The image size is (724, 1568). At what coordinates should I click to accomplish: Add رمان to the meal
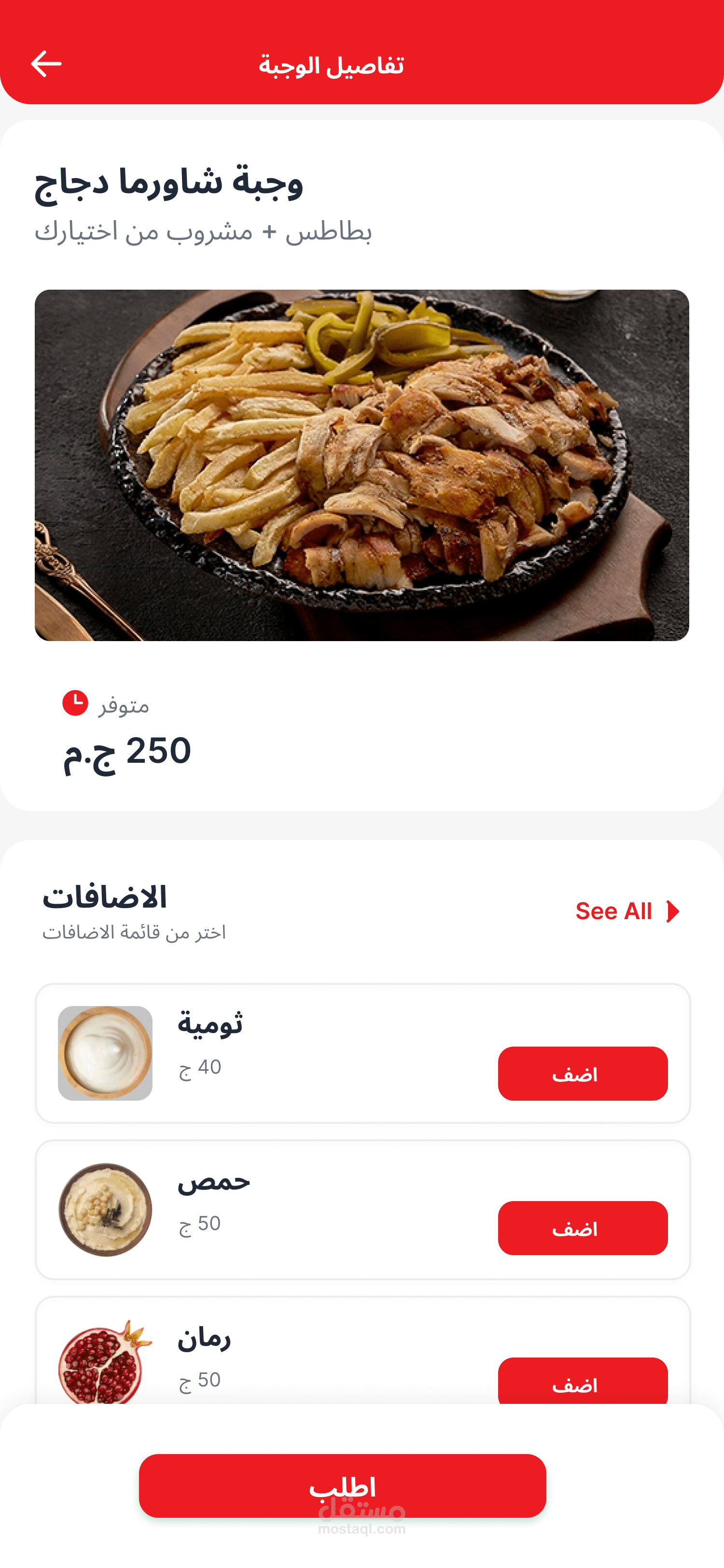coord(582,1382)
